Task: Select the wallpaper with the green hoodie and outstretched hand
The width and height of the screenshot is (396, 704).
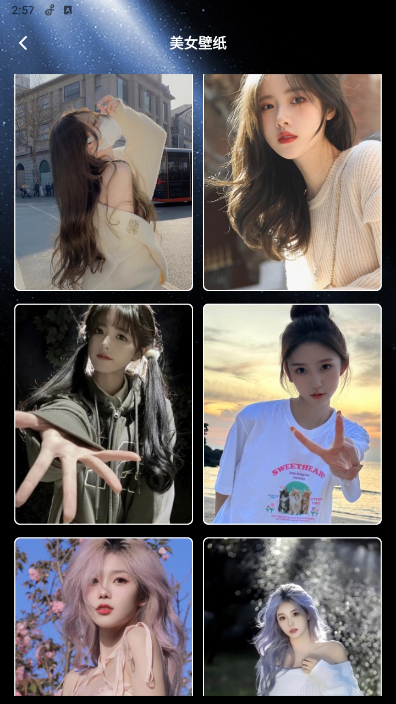Action: pyautogui.click(x=104, y=414)
